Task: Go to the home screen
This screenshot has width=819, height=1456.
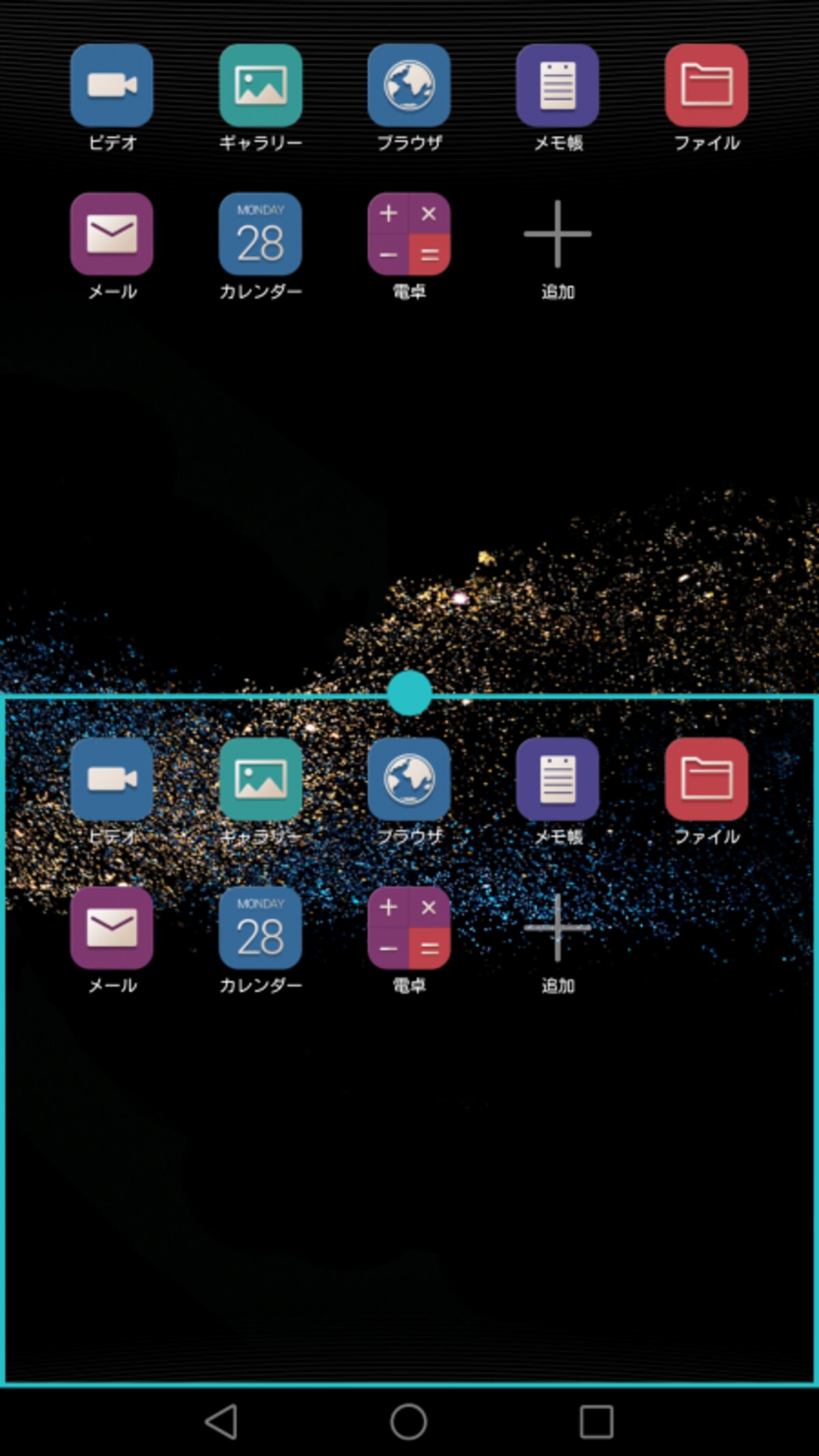Action: coord(409,1422)
